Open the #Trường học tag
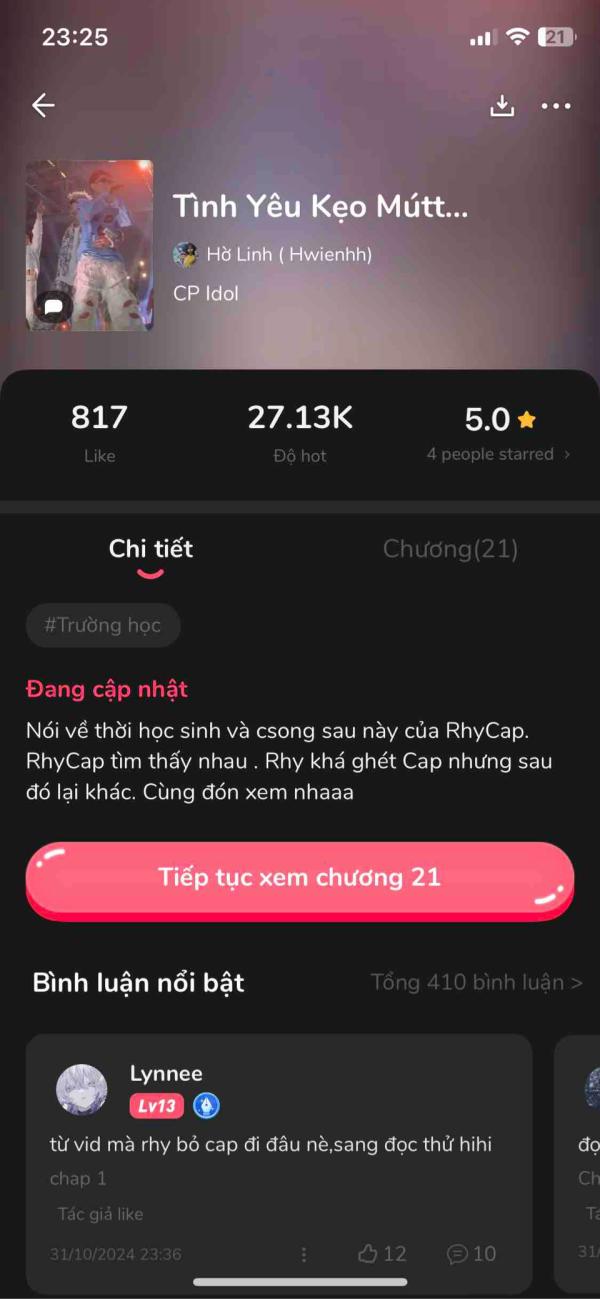This screenshot has width=600, height=1299. (103, 626)
